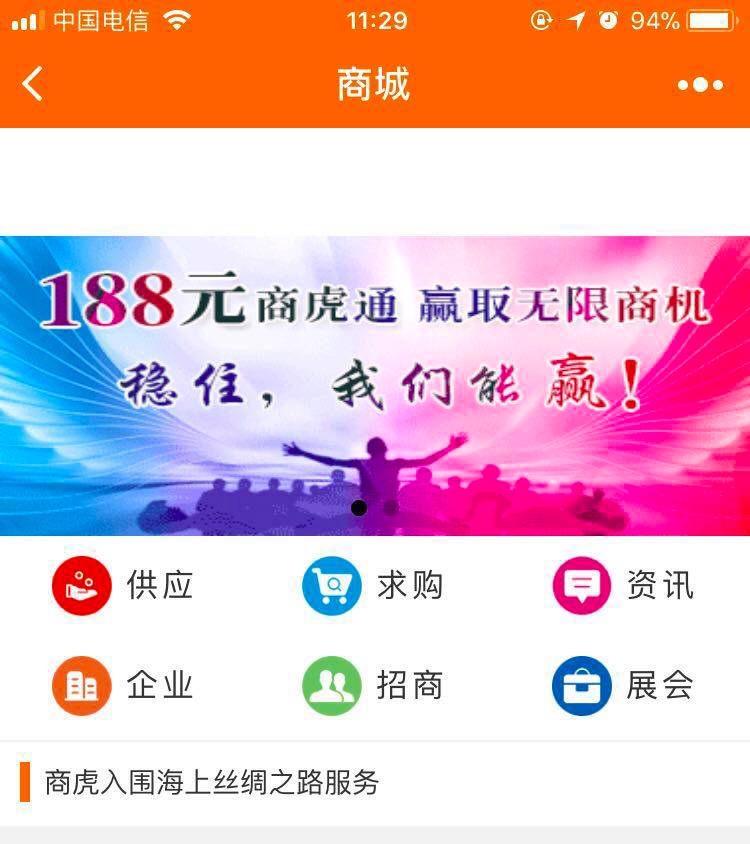Select the 求购 category

click(372, 586)
